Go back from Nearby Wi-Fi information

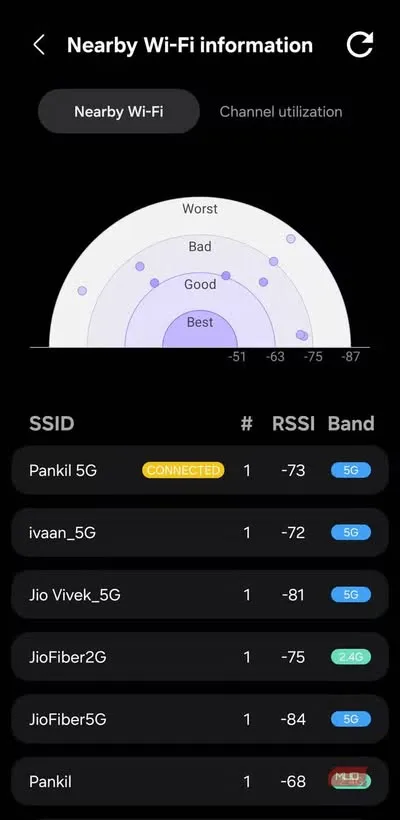click(39, 45)
